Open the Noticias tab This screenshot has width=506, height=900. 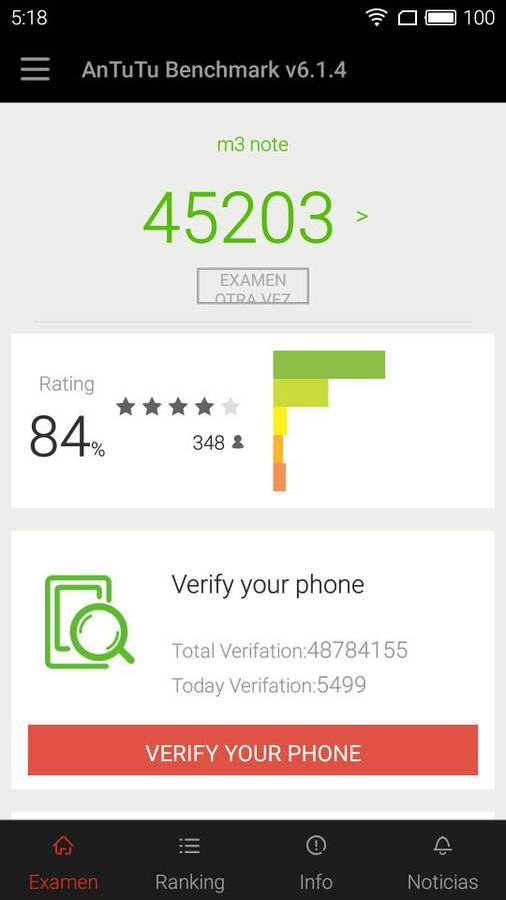(442, 861)
